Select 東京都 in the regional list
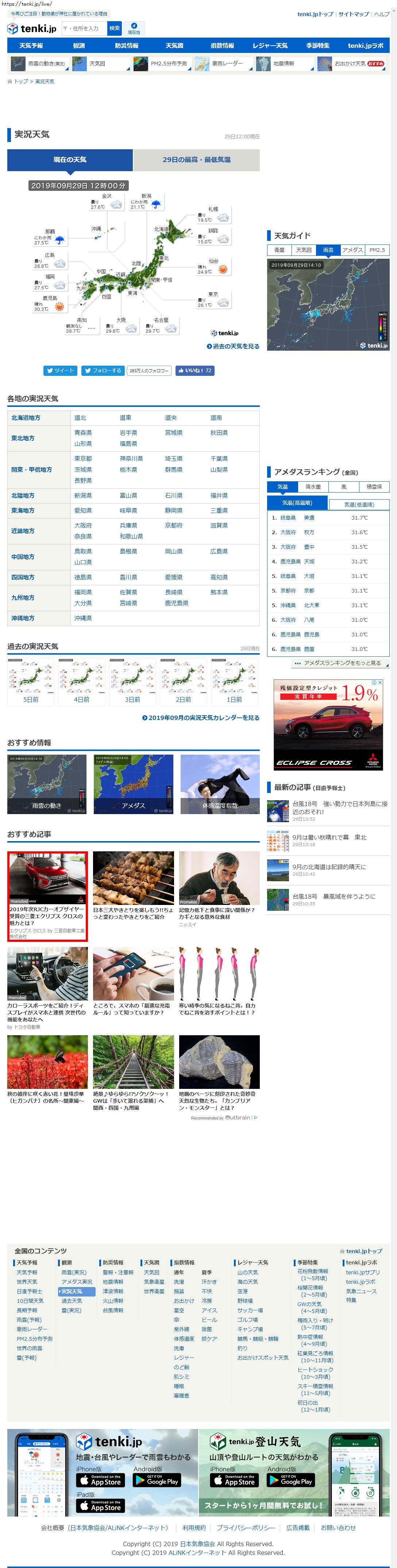This screenshot has width=397, height=1568. [84, 458]
